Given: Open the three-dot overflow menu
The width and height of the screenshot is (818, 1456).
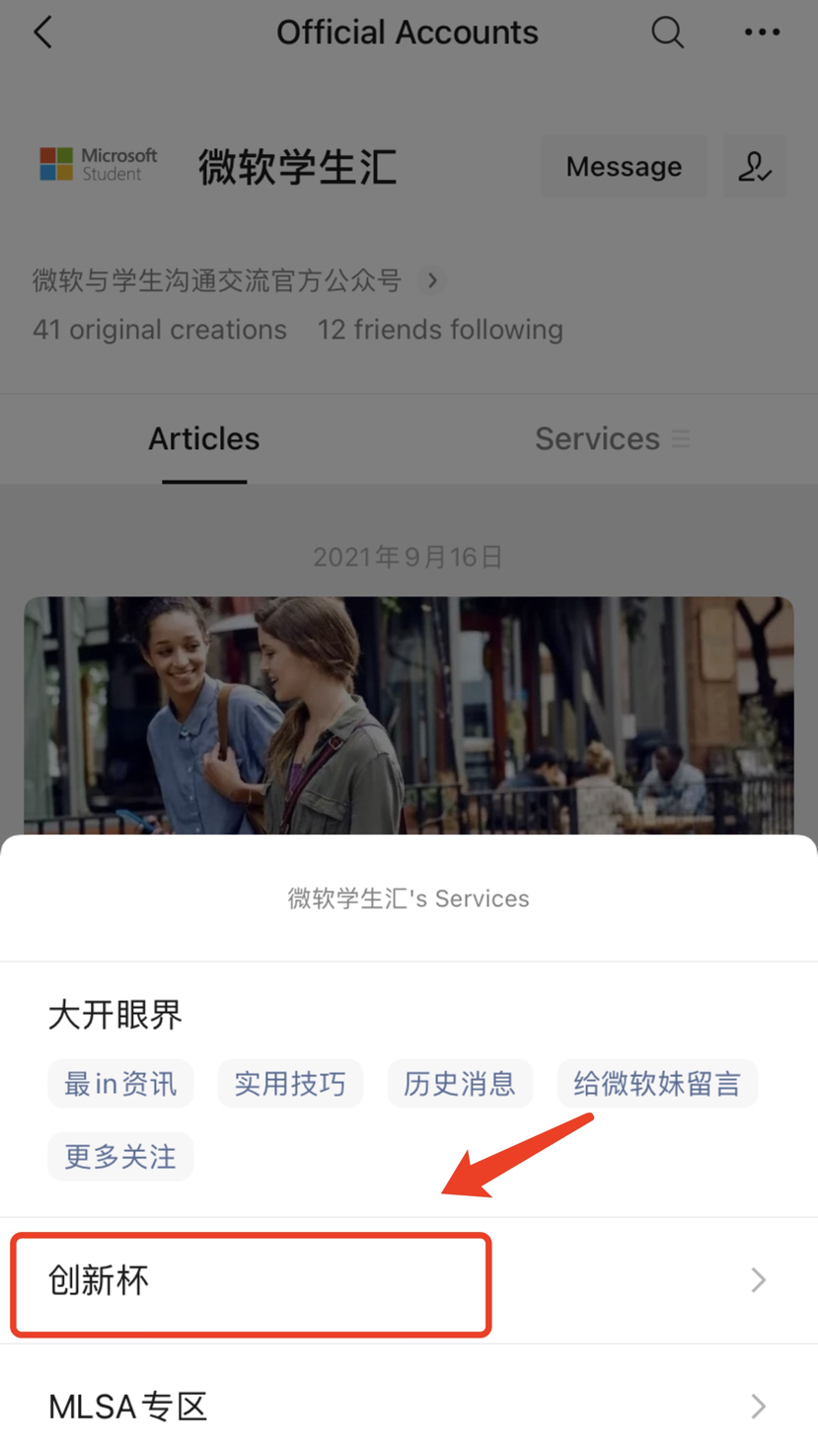Looking at the screenshot, I should pos(762,33).
